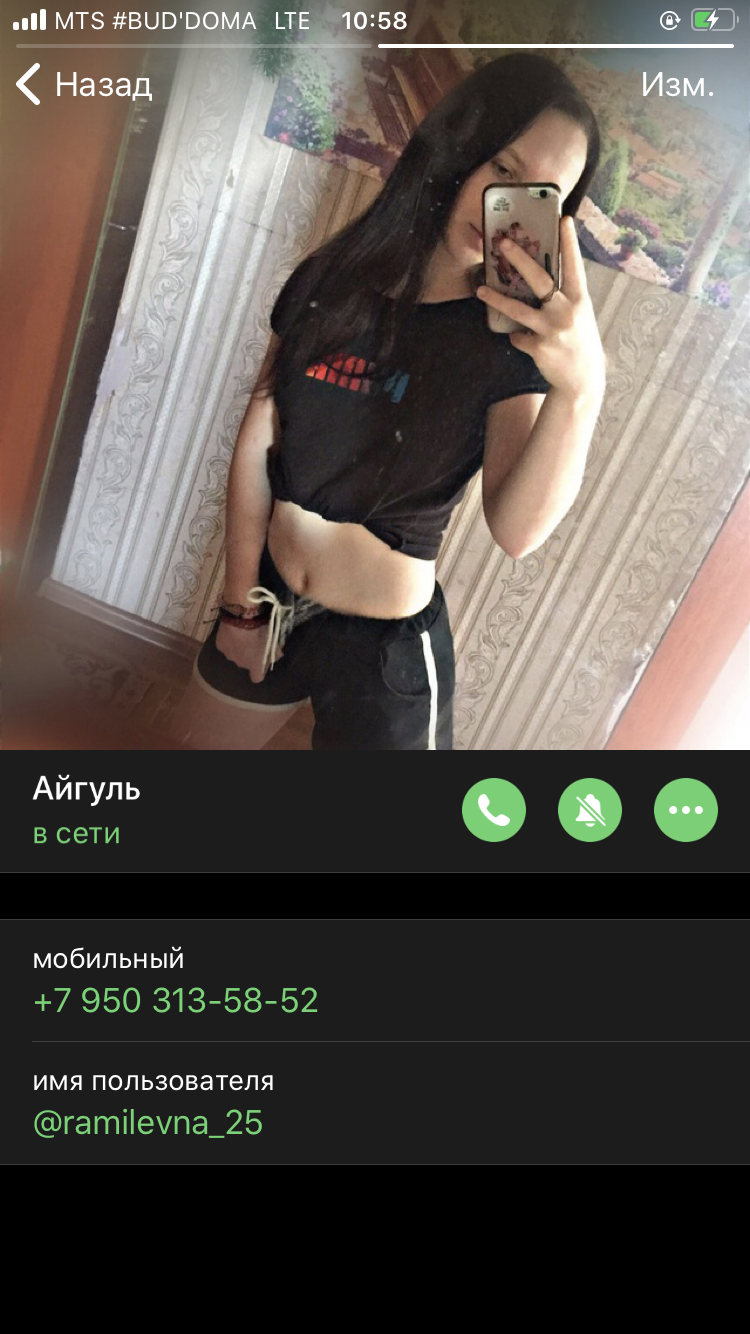Call Айгуль with the phone icon
This screenshot has height=1334, width=750.
[494, 810]
